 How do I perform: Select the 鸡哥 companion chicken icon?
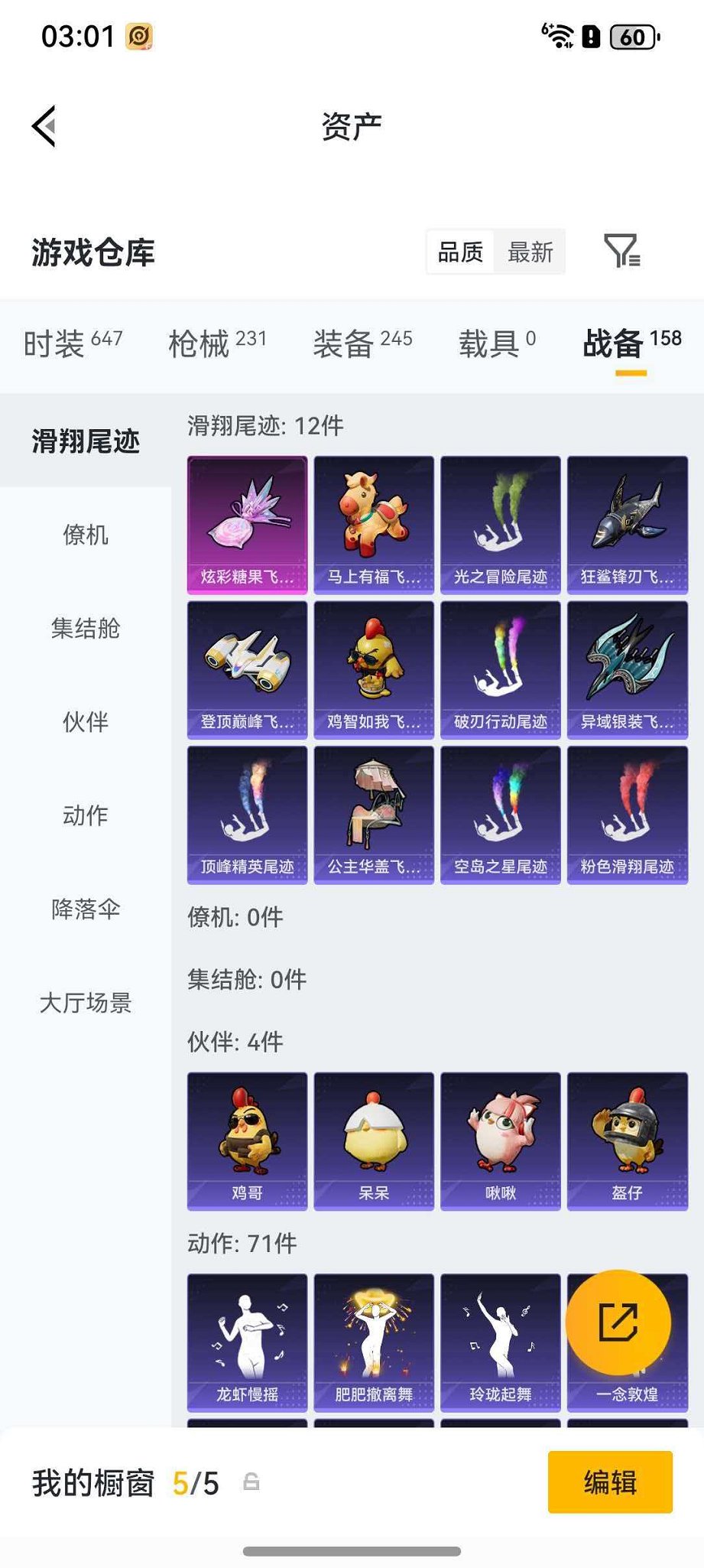(x=246, y=1140)
